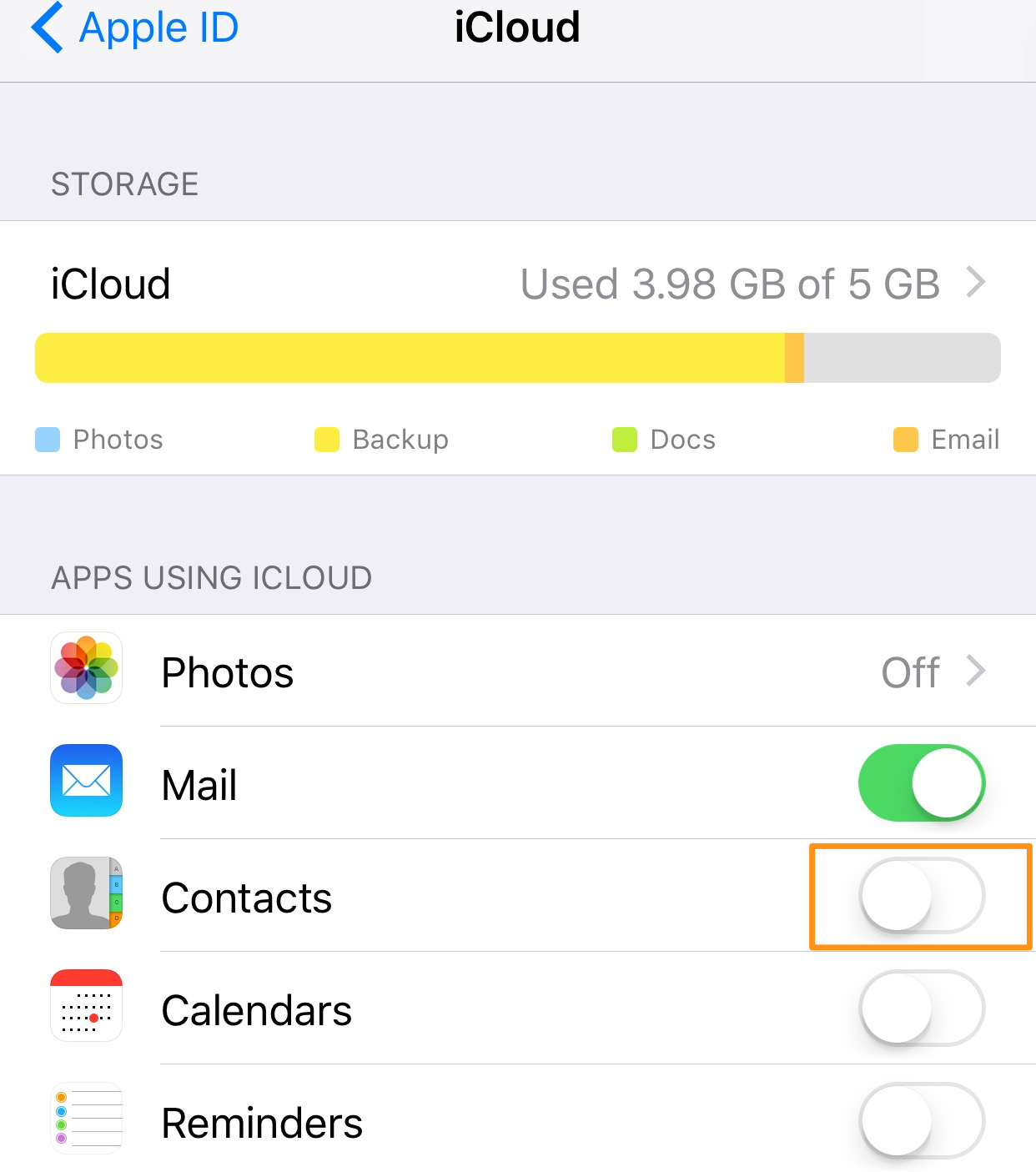Screen dimensions: 1036x1172
Task: Tap the back chevron arrow at top left
Action: click(48, 26)
